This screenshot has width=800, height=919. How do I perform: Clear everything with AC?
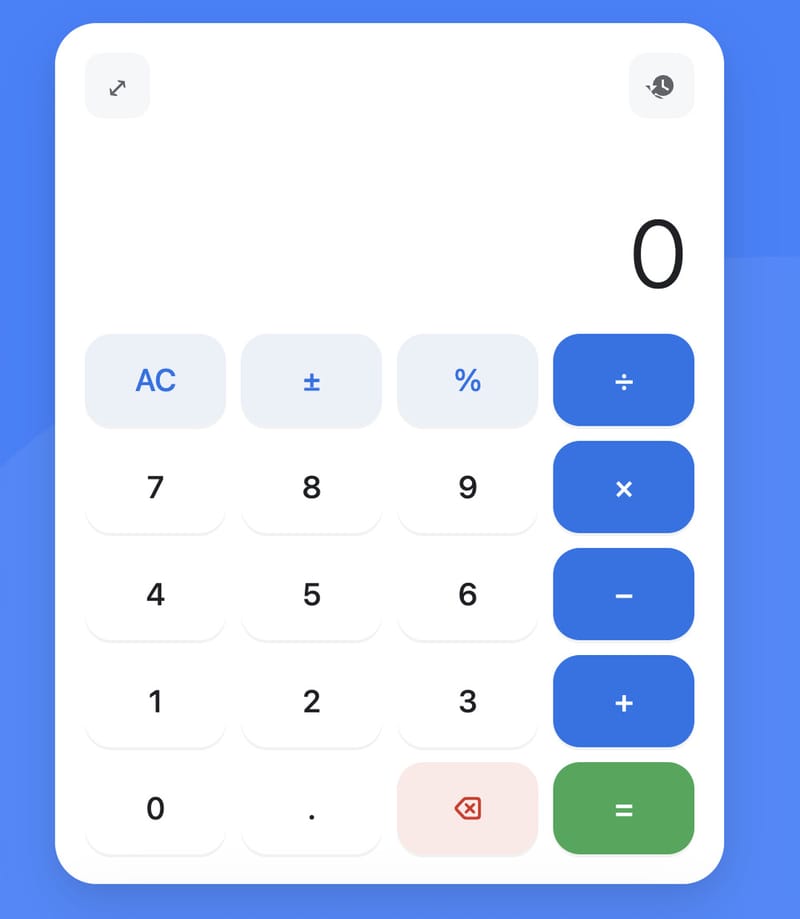155,381
